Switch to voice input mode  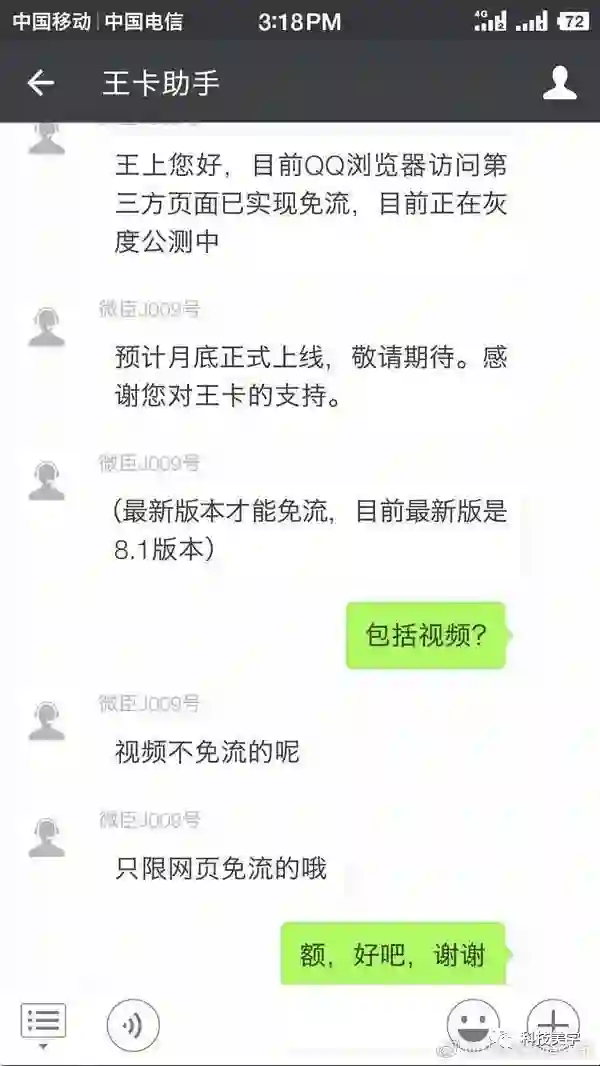click(x=133, y=1025)
